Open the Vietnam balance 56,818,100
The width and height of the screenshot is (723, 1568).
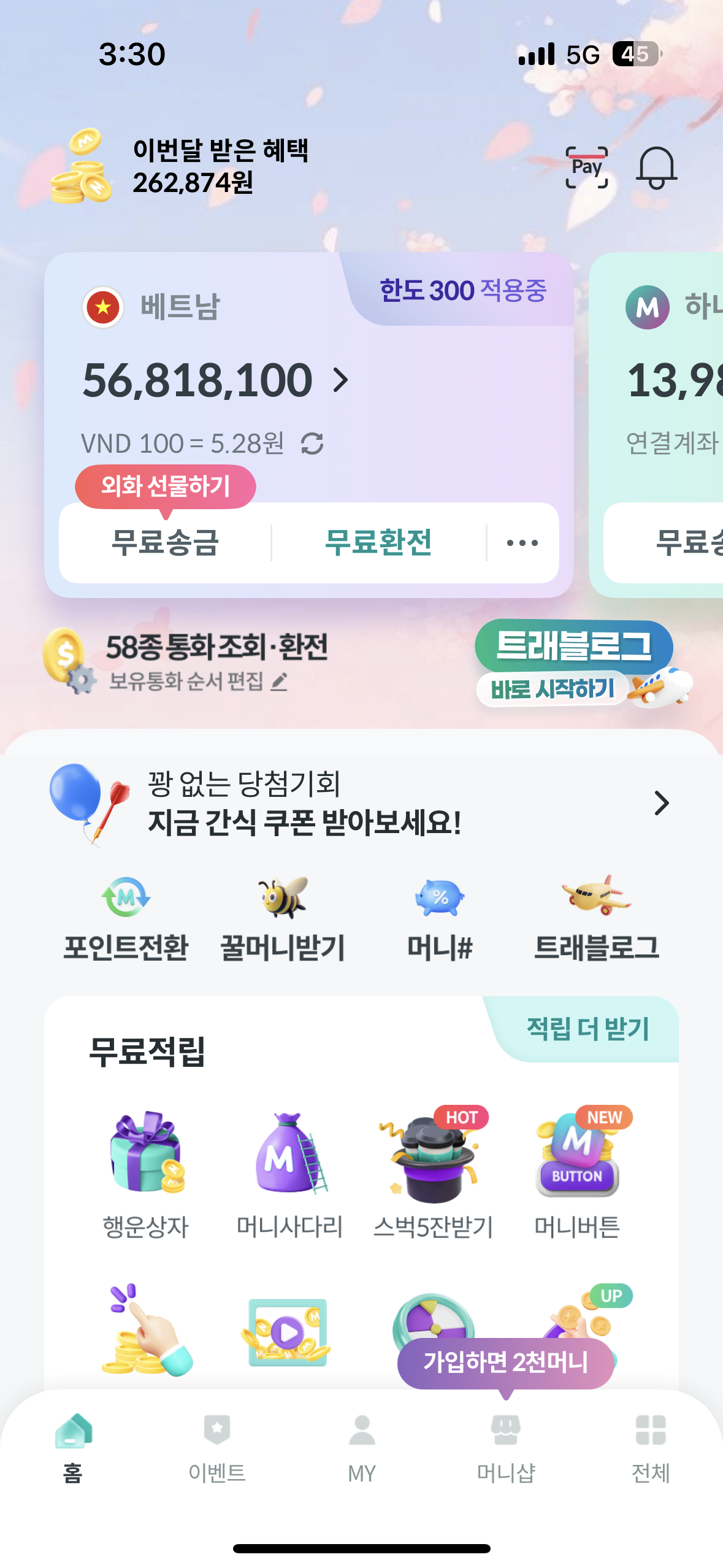click(215, 380)
